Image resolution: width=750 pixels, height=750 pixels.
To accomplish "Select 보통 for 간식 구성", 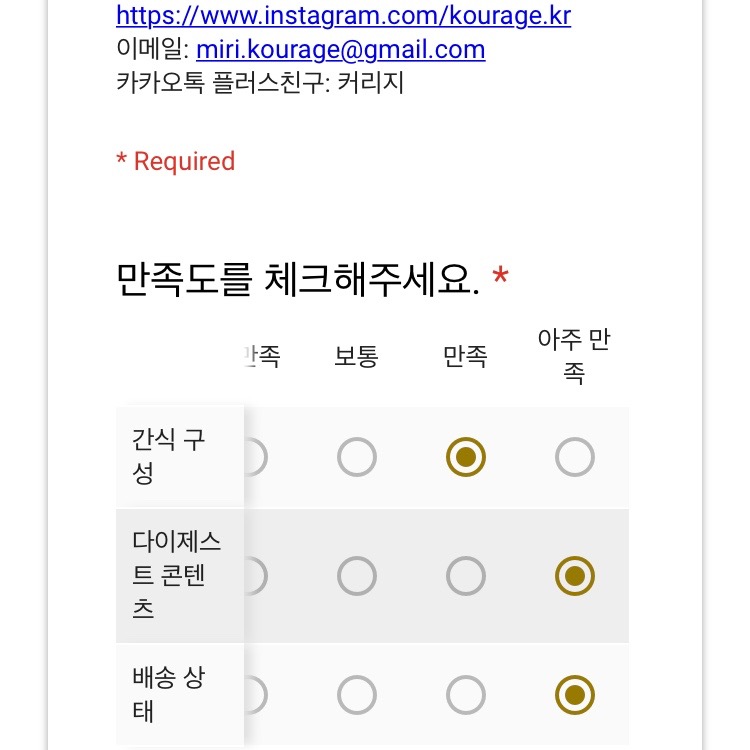I will [x=357, y=458].
